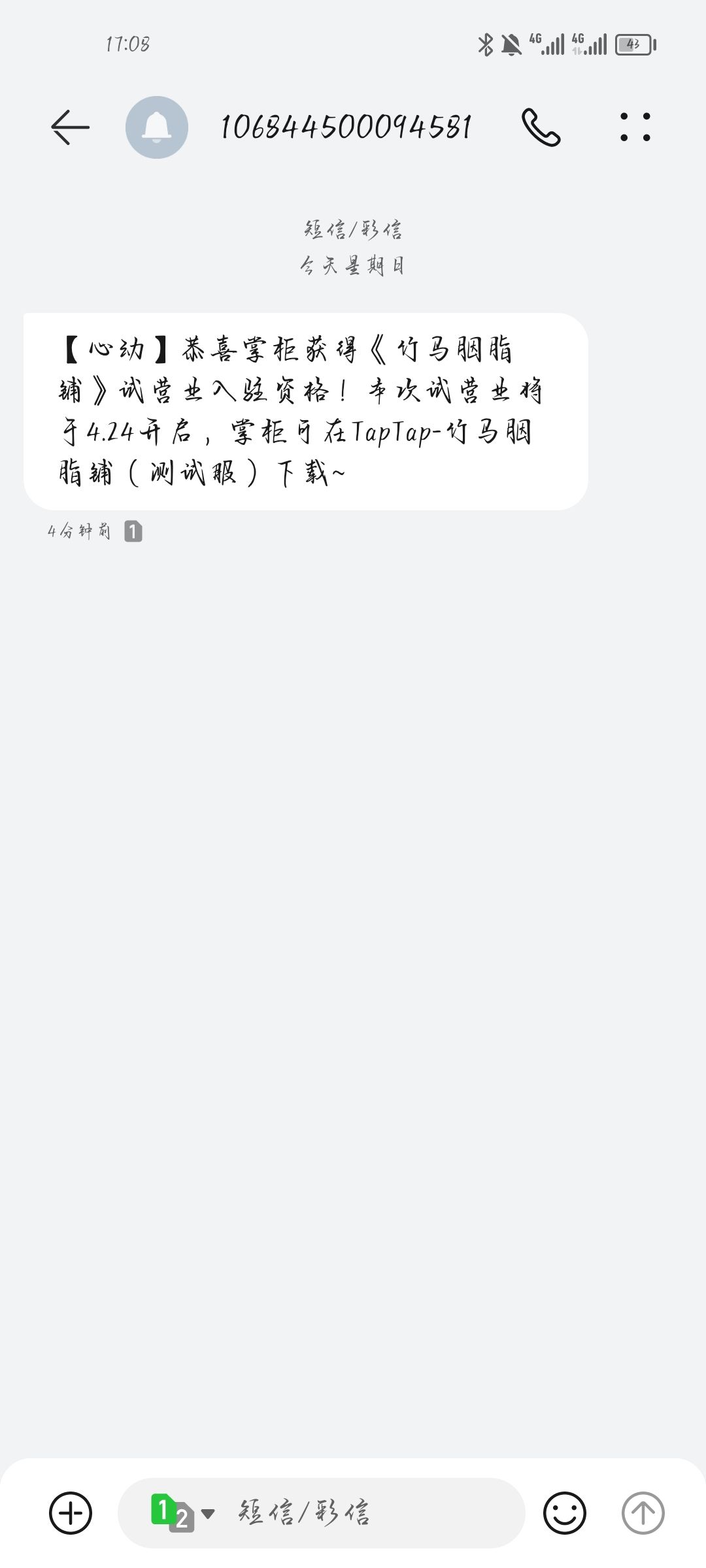Switch SIM card with the dropdown selector

(182, 1513)
